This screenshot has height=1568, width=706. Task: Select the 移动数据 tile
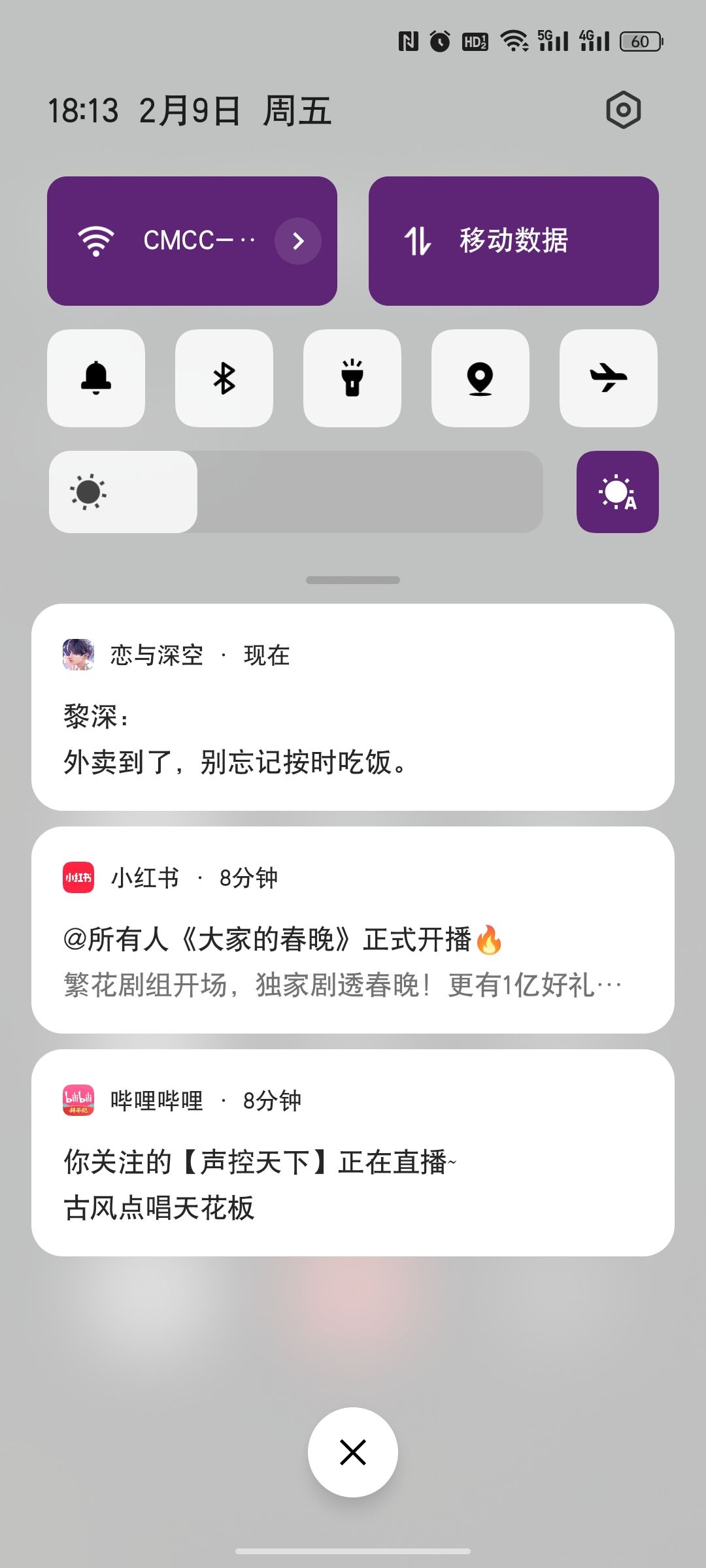pyautogui.click(x=514, y=240)
